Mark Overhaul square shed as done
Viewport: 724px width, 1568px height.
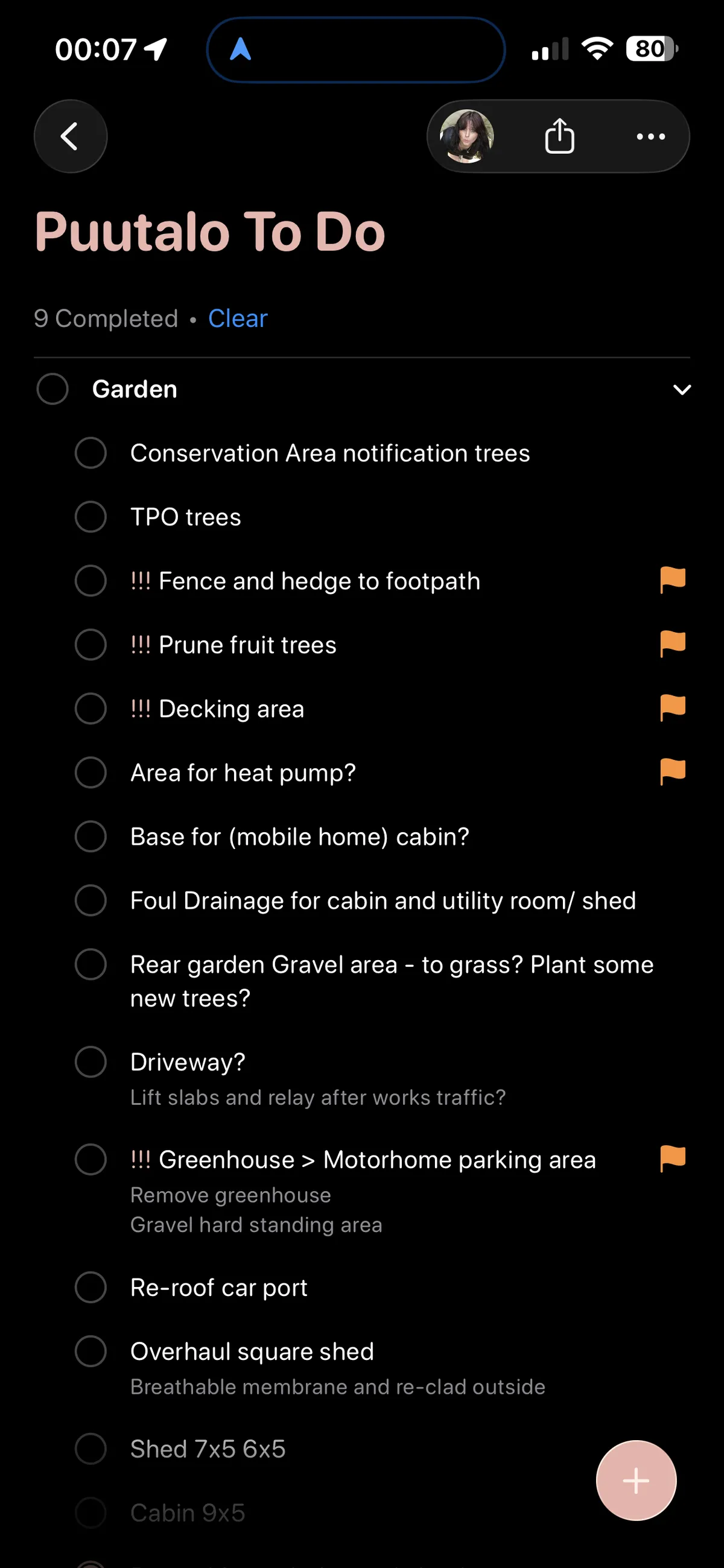[91, 1351]
